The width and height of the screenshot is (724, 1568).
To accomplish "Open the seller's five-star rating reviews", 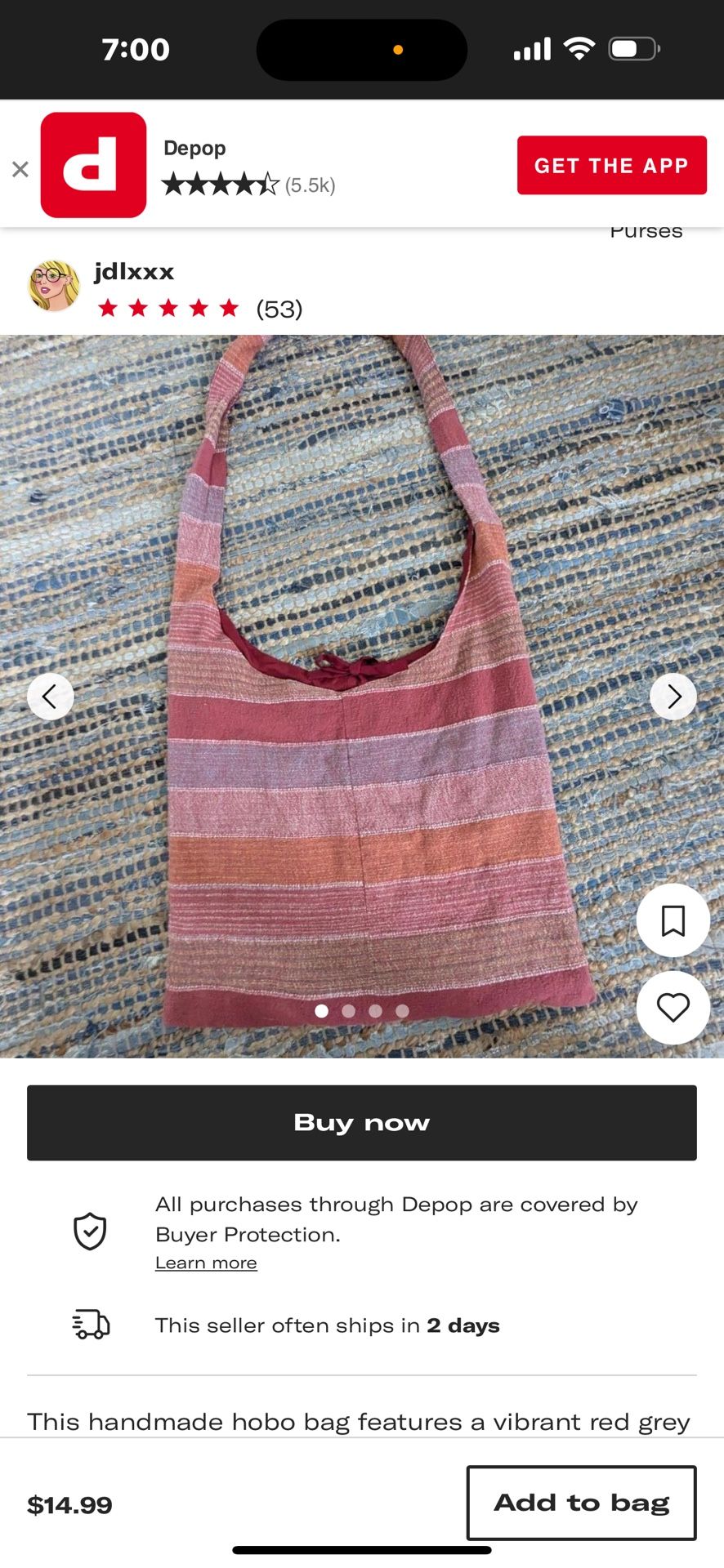I will (x=168, y=309).
